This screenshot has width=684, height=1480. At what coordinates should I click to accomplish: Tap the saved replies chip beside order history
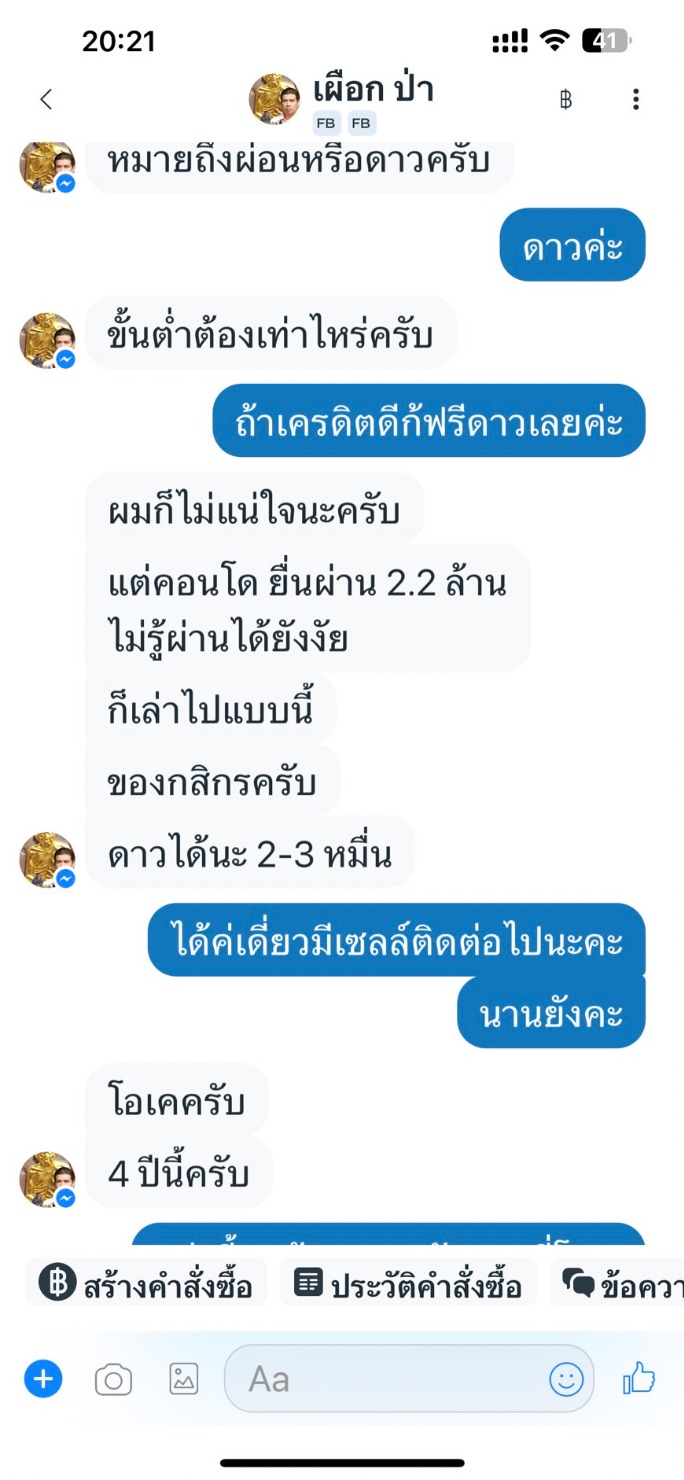coord(617,1282)
